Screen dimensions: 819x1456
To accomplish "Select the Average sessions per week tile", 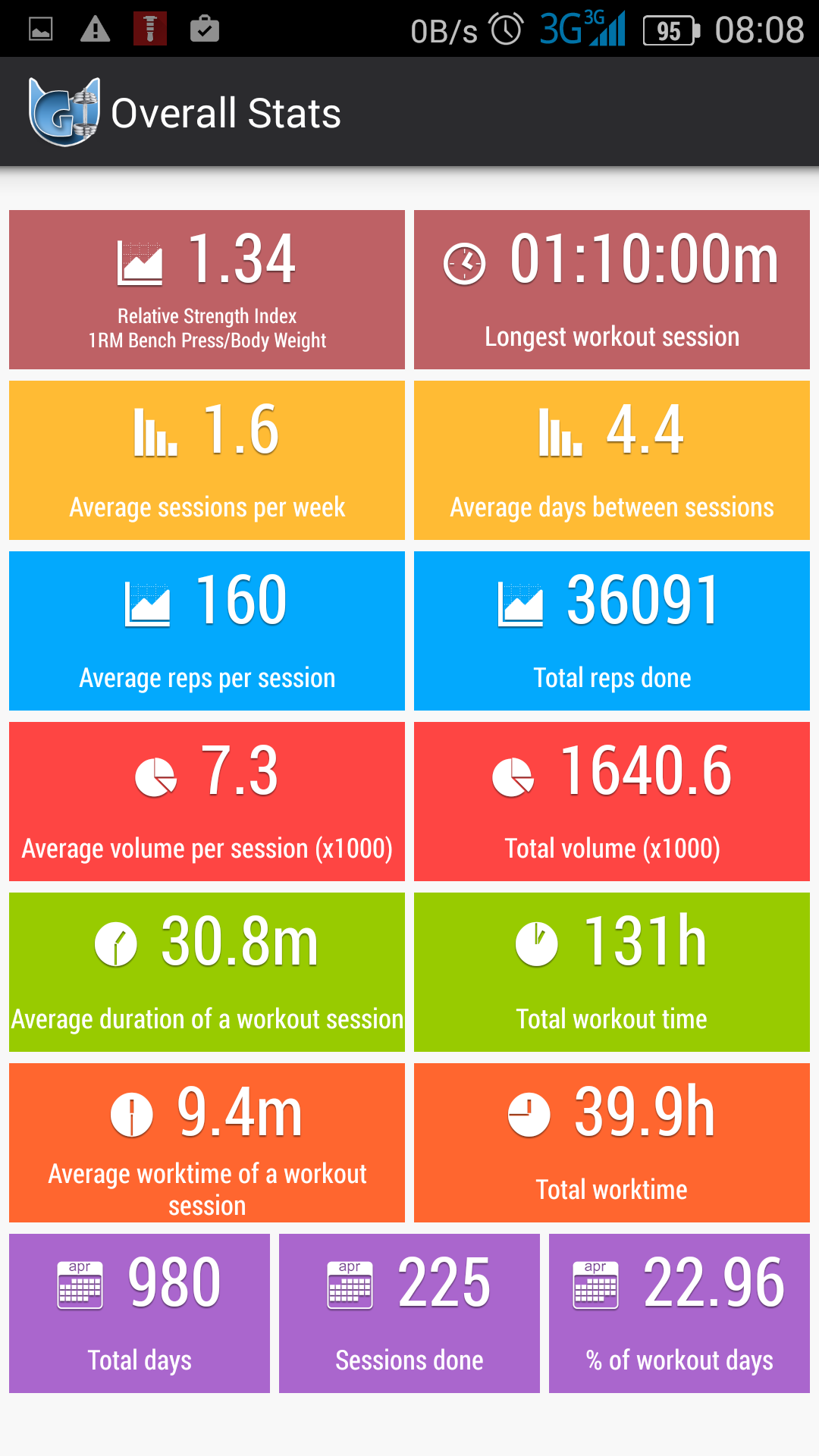I will [x=207, y=460].
